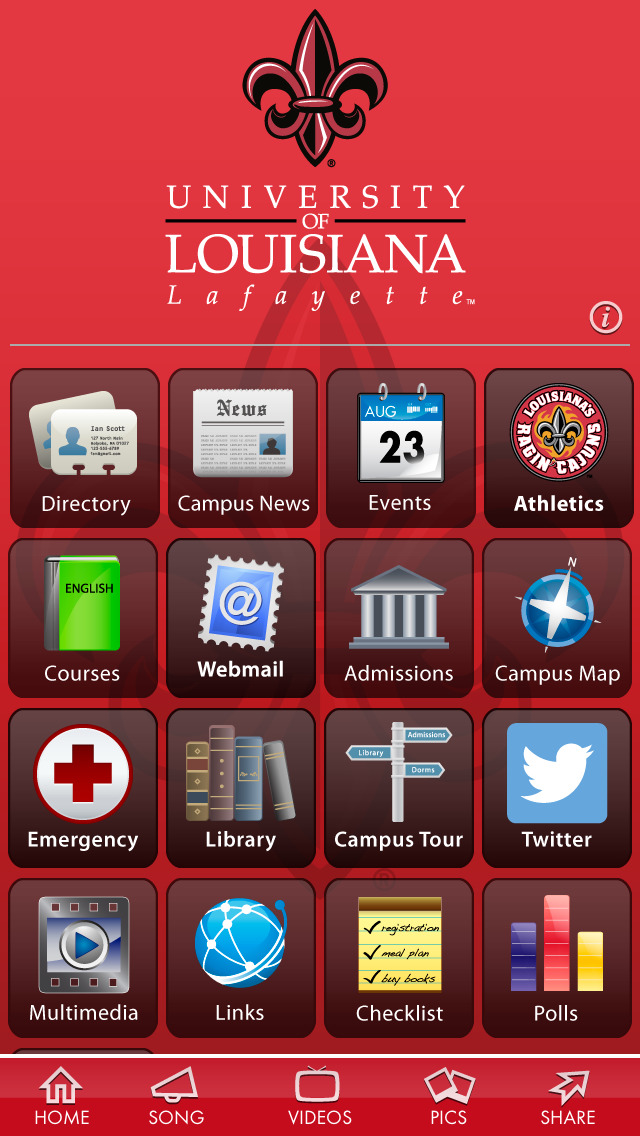Open the info icon
This screenshot has height=1136, width=640.
605,318
